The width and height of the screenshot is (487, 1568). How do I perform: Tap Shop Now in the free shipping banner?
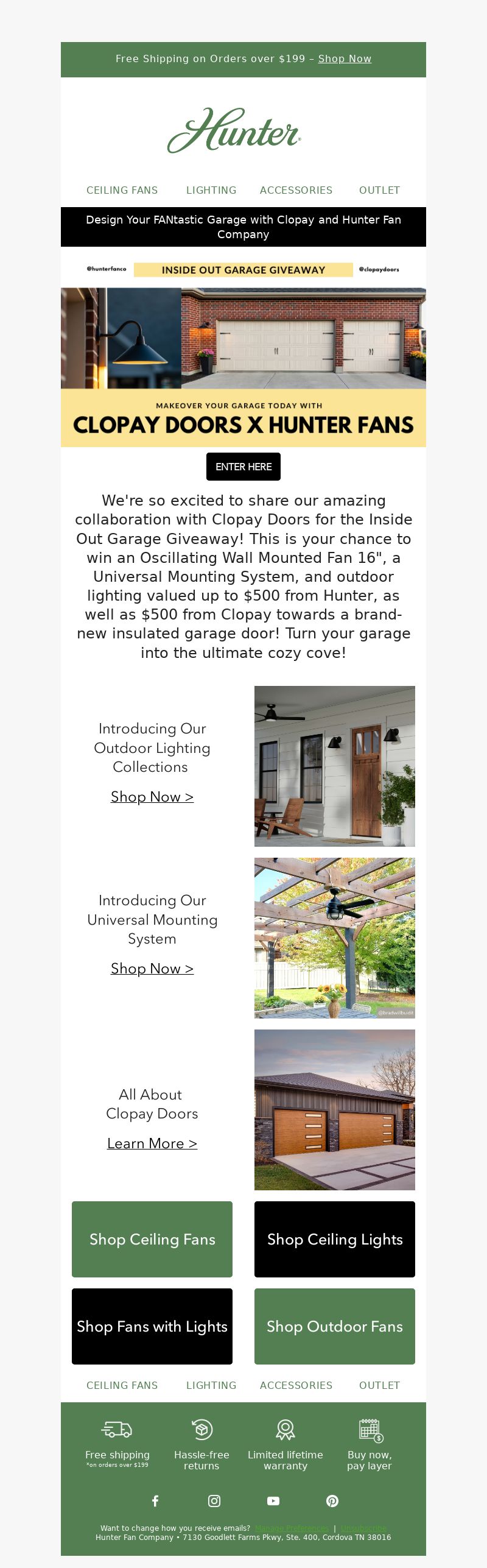pyautogui.click(x=345, y=59)
